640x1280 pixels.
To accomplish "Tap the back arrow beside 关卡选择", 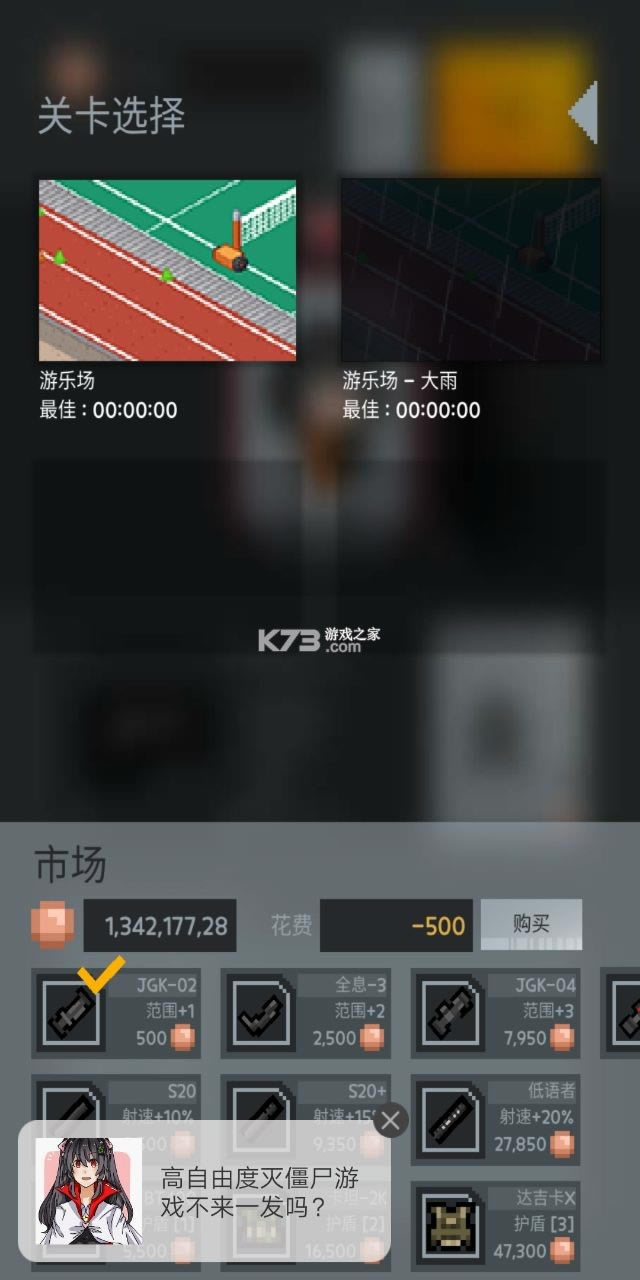I will tap(583, 112).
